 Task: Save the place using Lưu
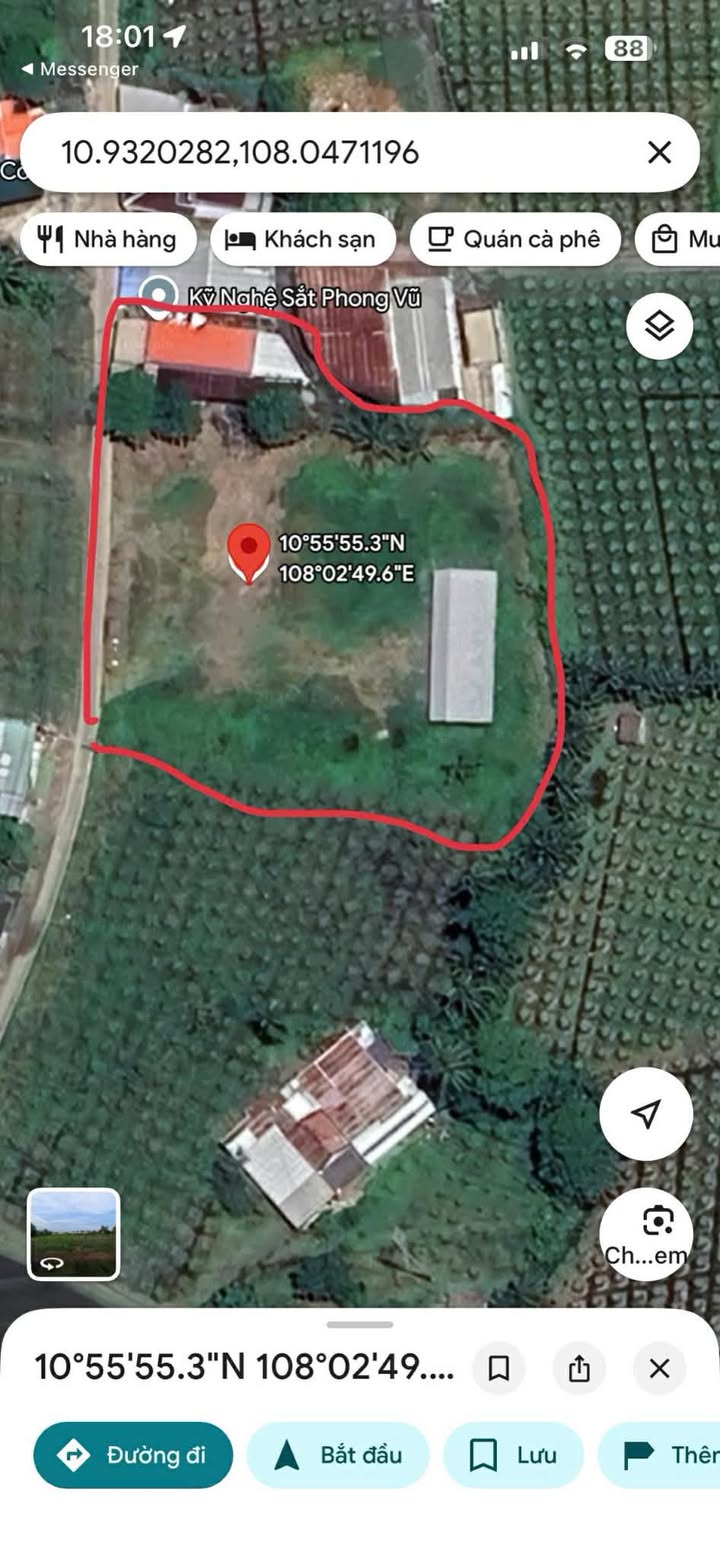pyautogui.click(x=513, y=1455)
